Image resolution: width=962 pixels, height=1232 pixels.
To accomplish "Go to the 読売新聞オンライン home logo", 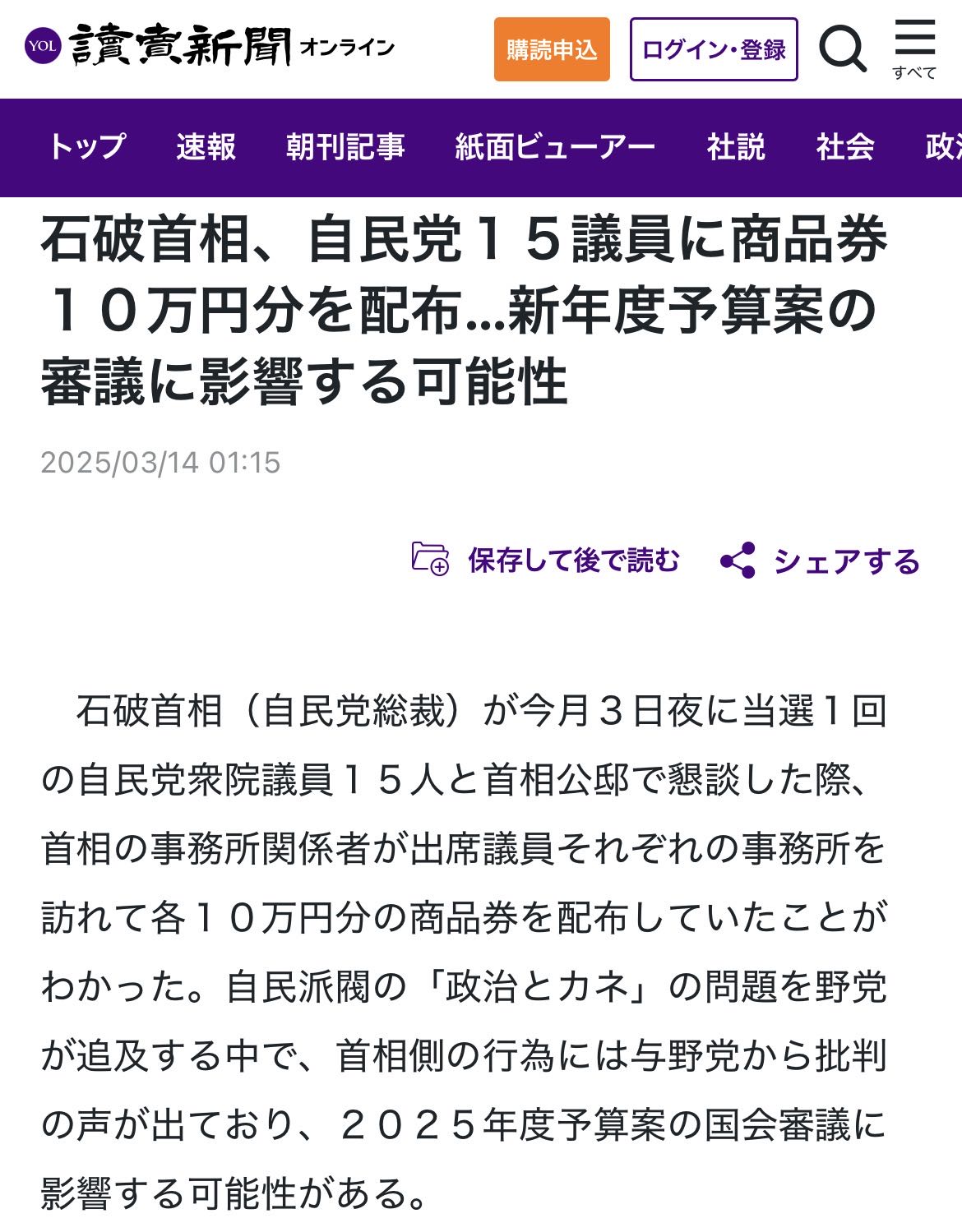I will click(x=210, y=46).
